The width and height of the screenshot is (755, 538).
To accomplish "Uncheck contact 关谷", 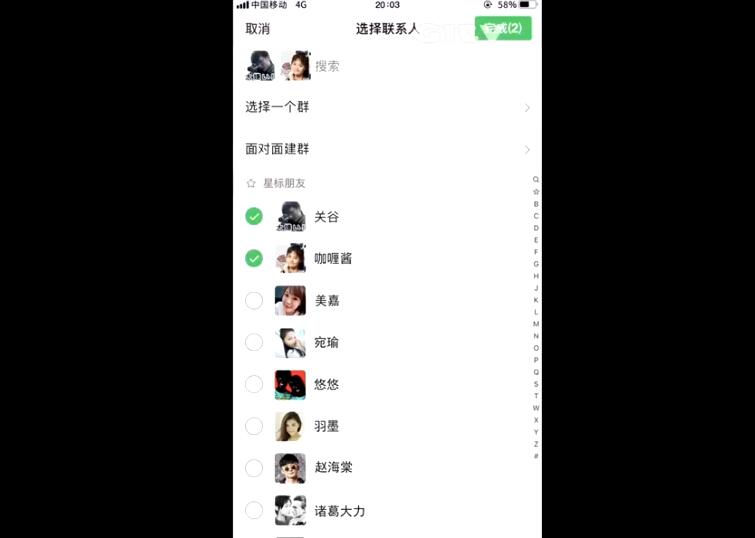I will pos(254,216).
